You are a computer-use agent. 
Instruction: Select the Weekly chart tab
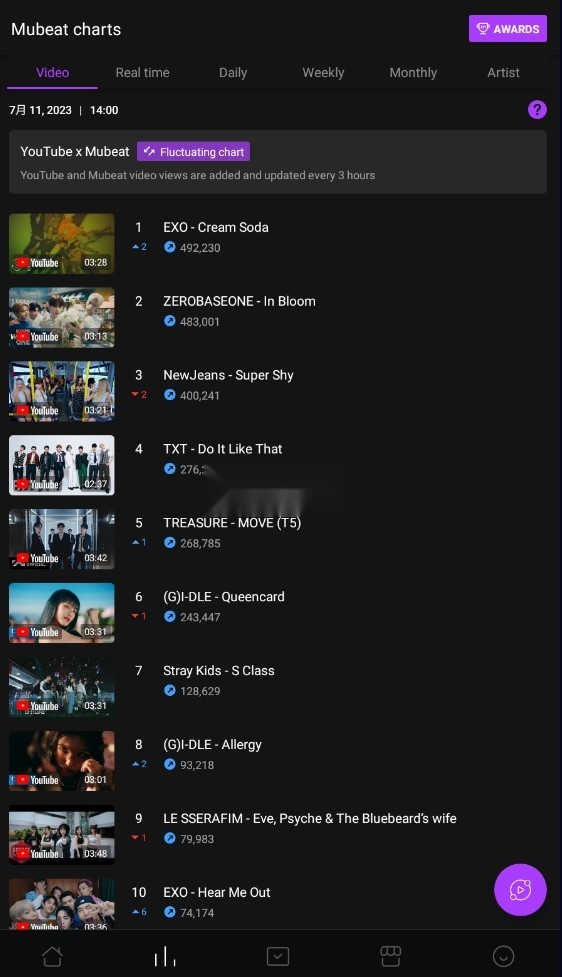click(x=323, y=73)
